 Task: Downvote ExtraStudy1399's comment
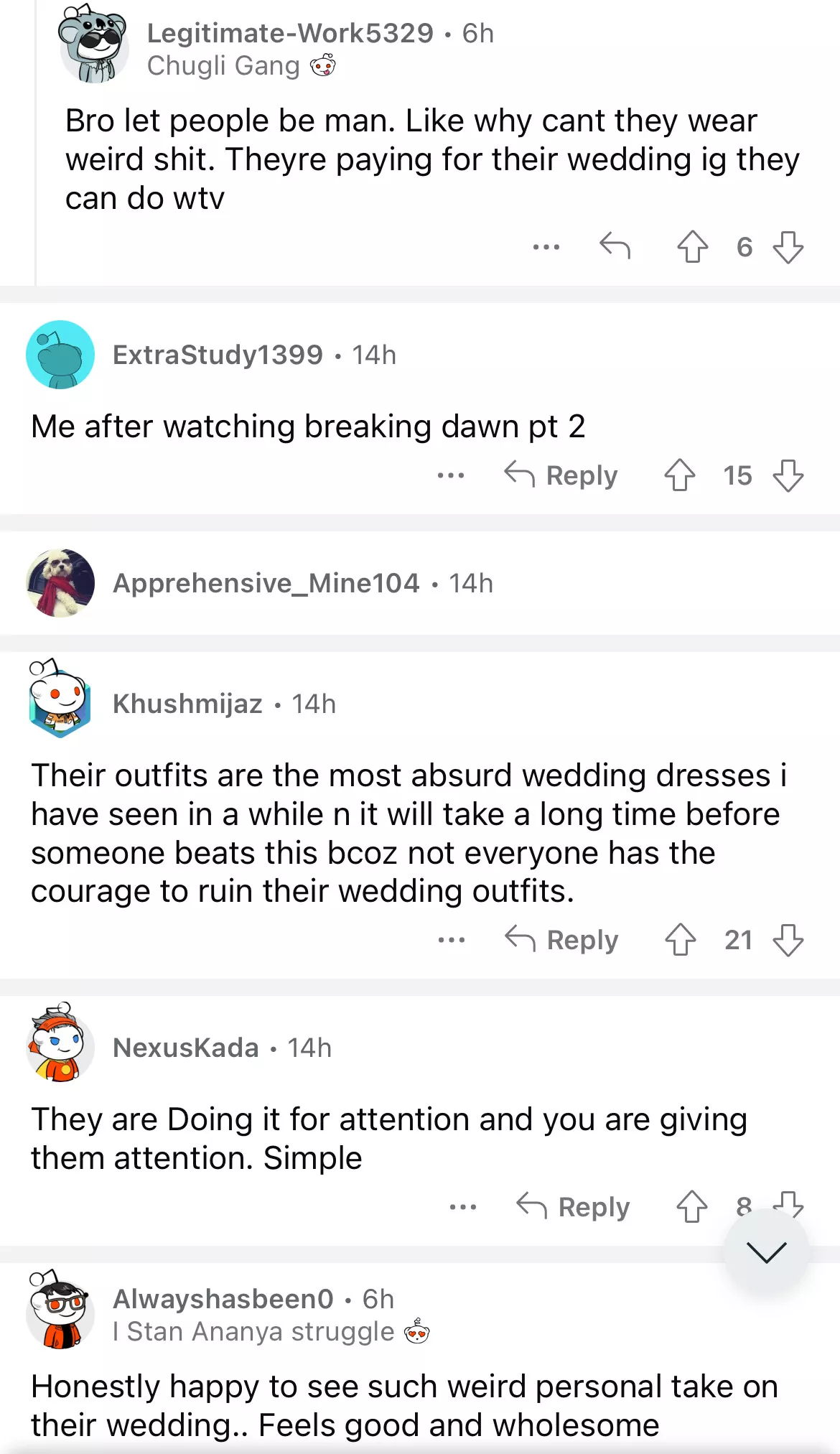(788, 475)
